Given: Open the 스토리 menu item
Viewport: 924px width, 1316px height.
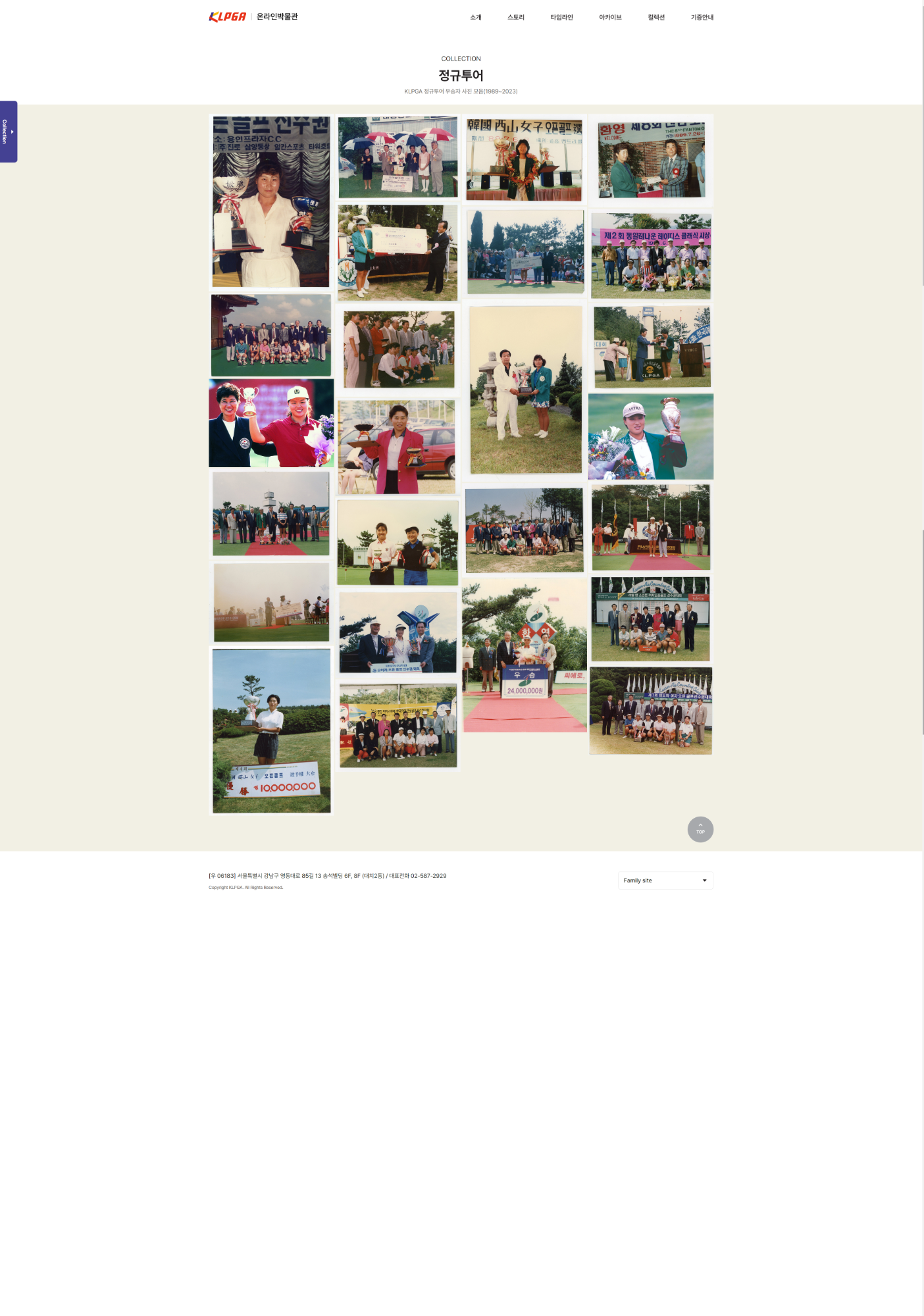Looking at the screenshot, I should coord(515,17).
